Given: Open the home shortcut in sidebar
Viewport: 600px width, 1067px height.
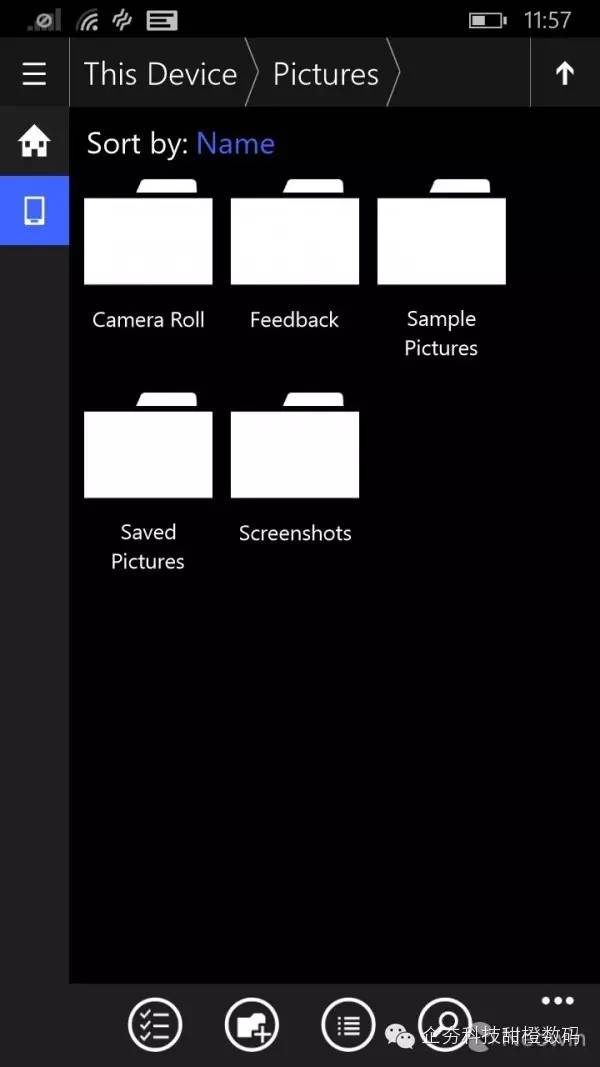Looking at the screenshot, I should point(34,141).
